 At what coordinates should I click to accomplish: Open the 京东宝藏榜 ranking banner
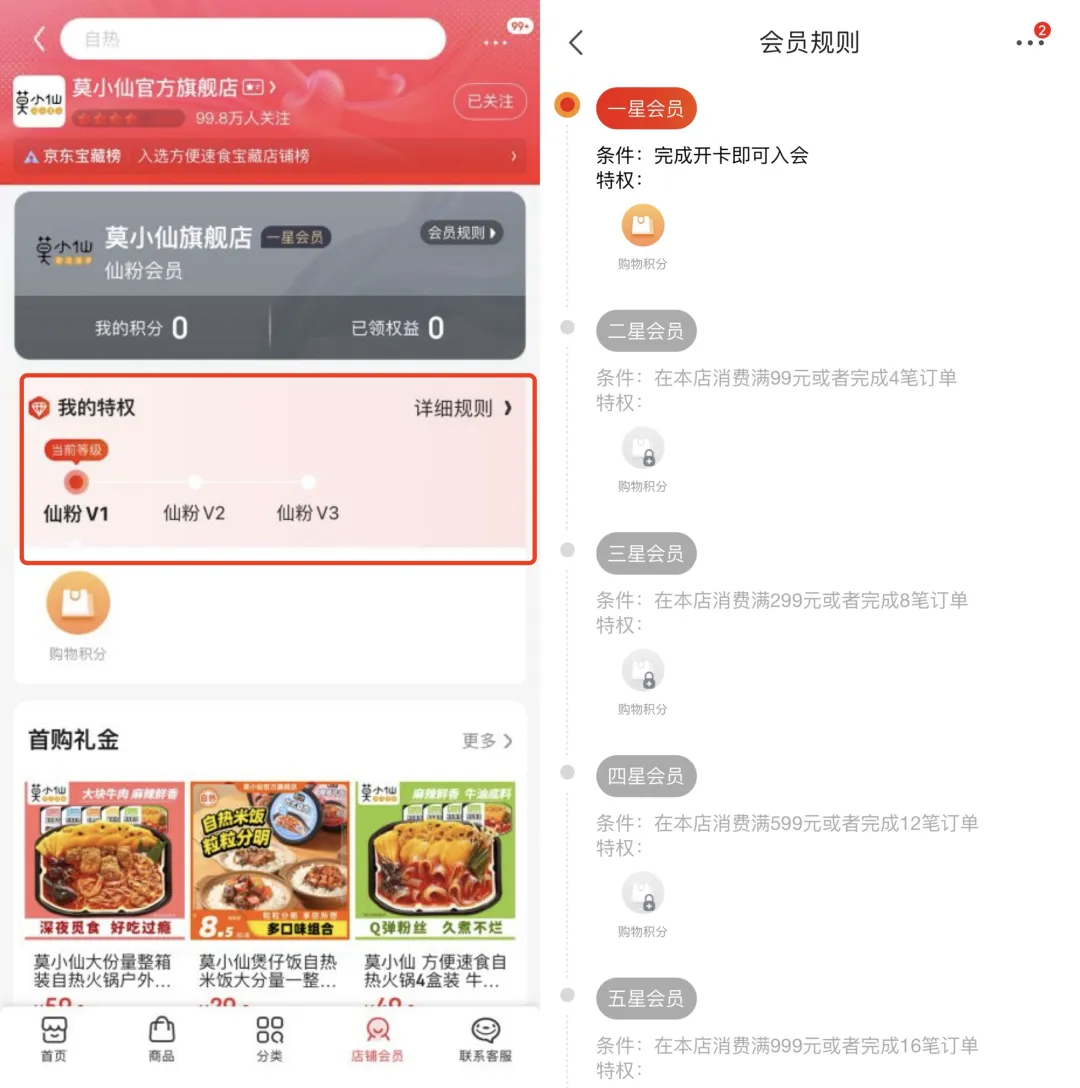[x=270, y=156]
